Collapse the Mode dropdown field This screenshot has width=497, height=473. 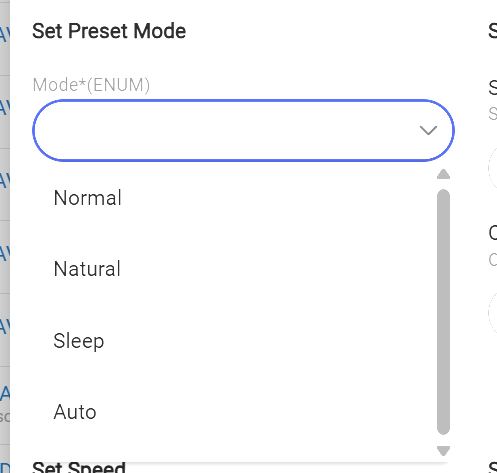(243, 130)
